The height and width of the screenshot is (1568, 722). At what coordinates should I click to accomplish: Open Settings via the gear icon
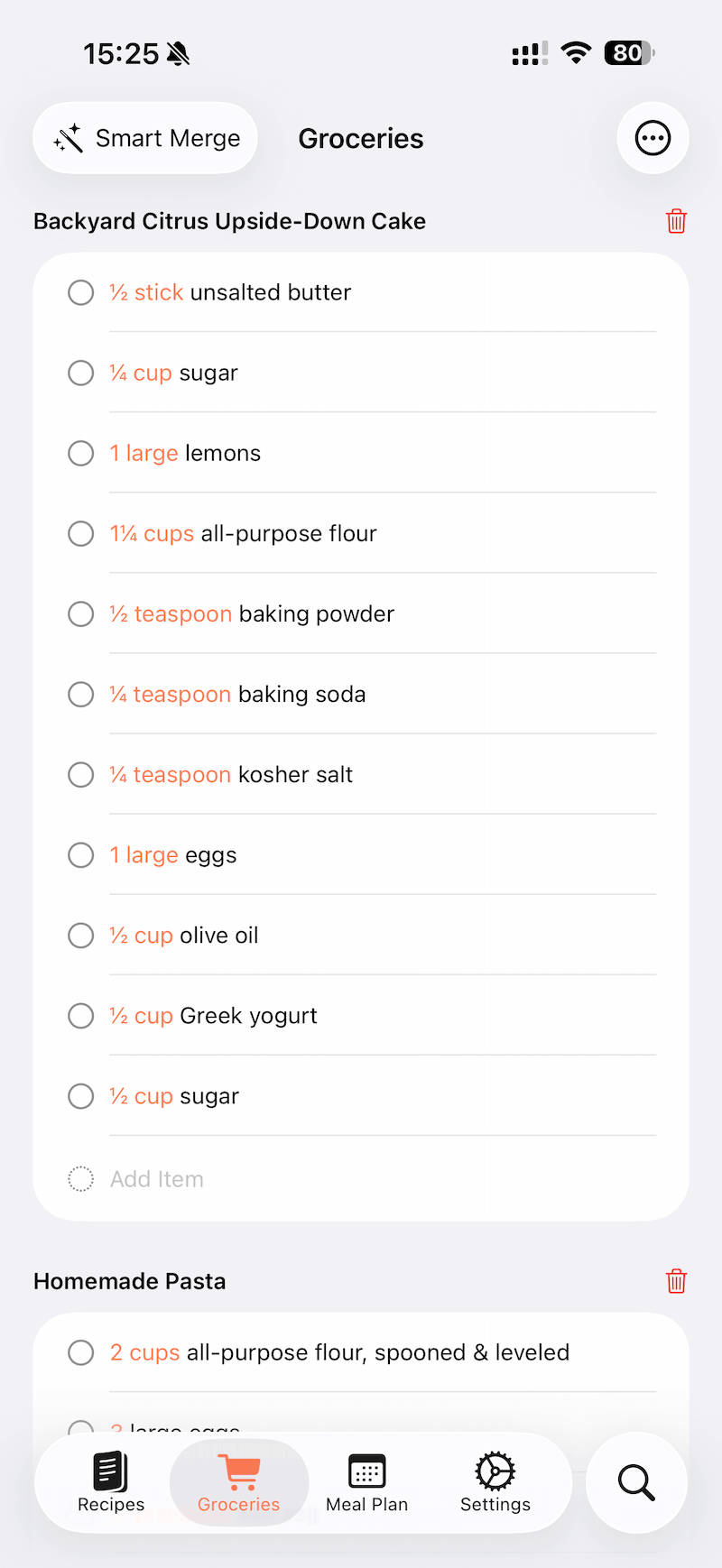(x=495, y=1472)
